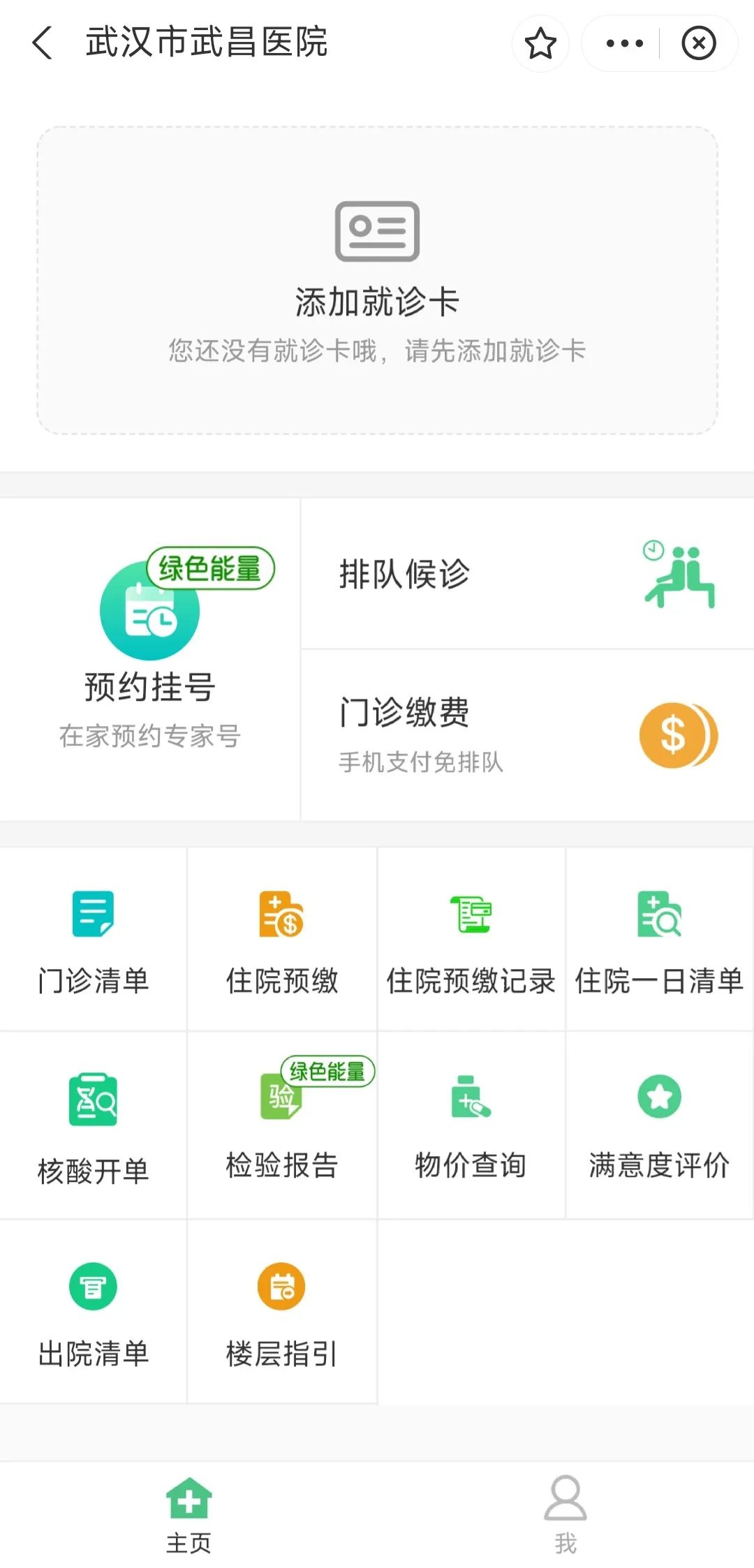Open 出院清单

point(94,1312)
